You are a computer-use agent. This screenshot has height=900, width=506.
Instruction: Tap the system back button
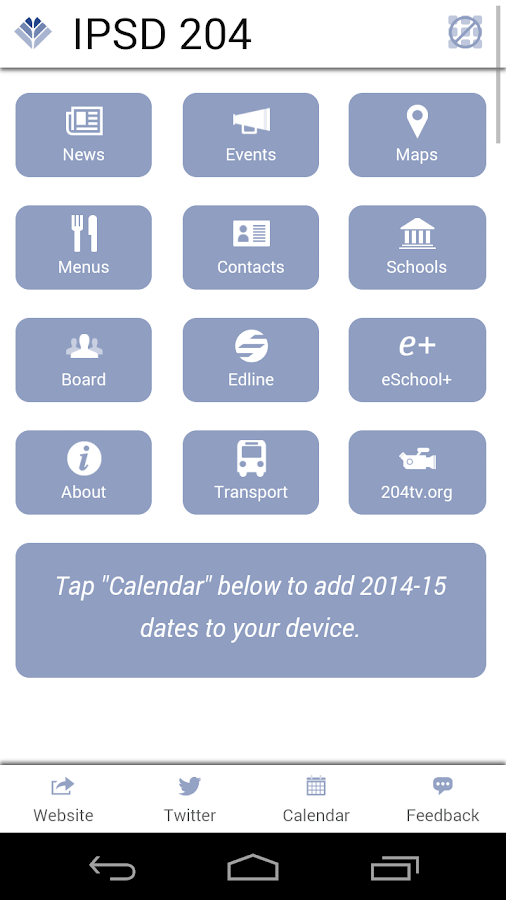pyautogui.click(x=112, y=867)
